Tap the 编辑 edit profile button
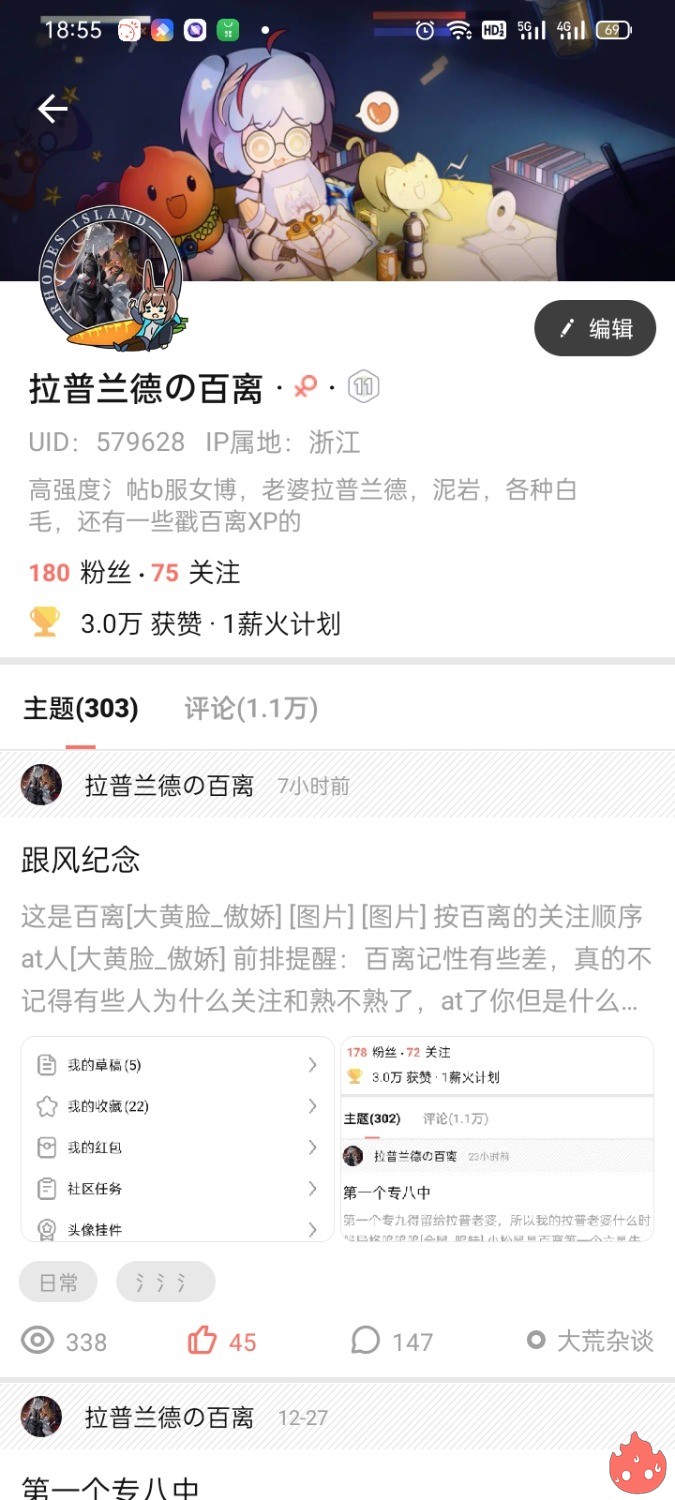Screen dimensions: 675x1500 595,328
